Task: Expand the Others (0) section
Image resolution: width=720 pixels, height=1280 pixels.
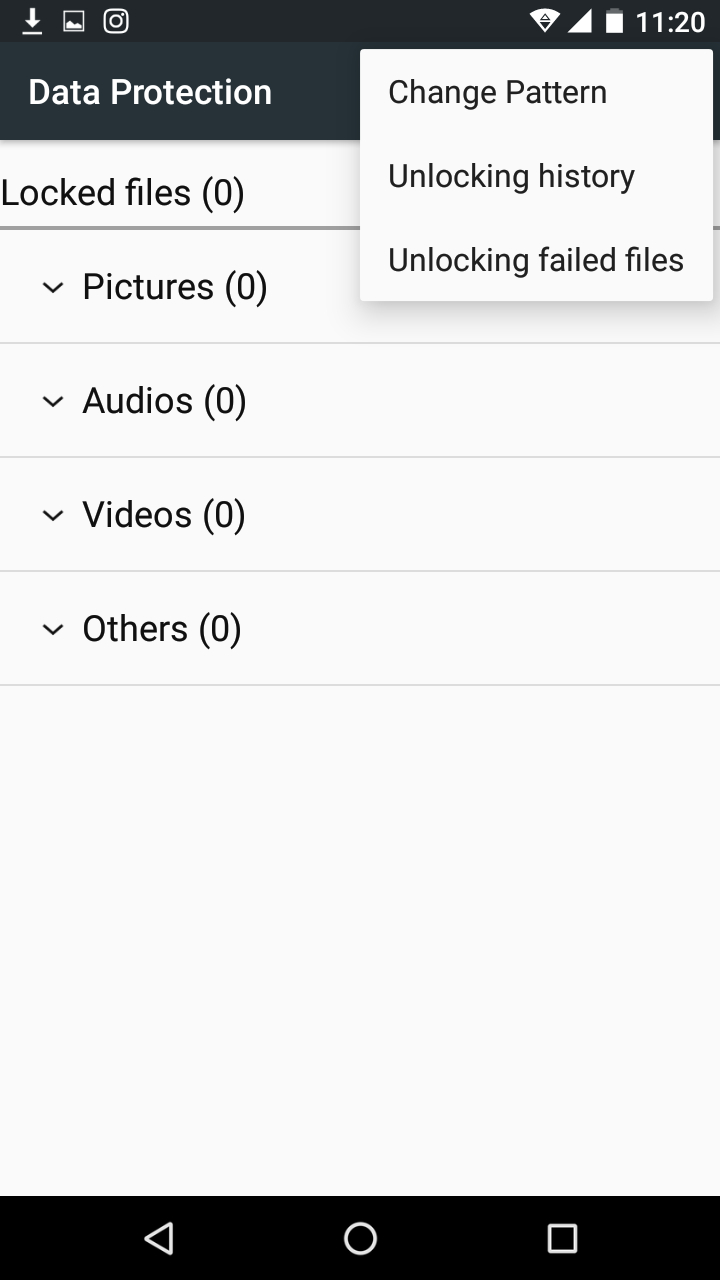Action: click(x=143, y=629)
